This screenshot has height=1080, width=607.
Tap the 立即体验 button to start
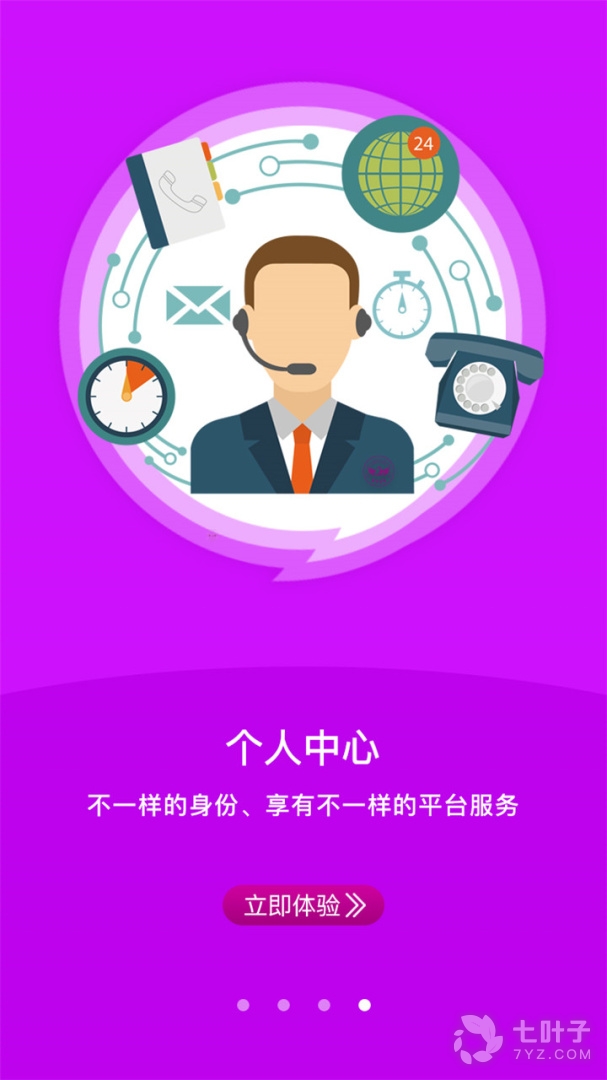[303, 906]
